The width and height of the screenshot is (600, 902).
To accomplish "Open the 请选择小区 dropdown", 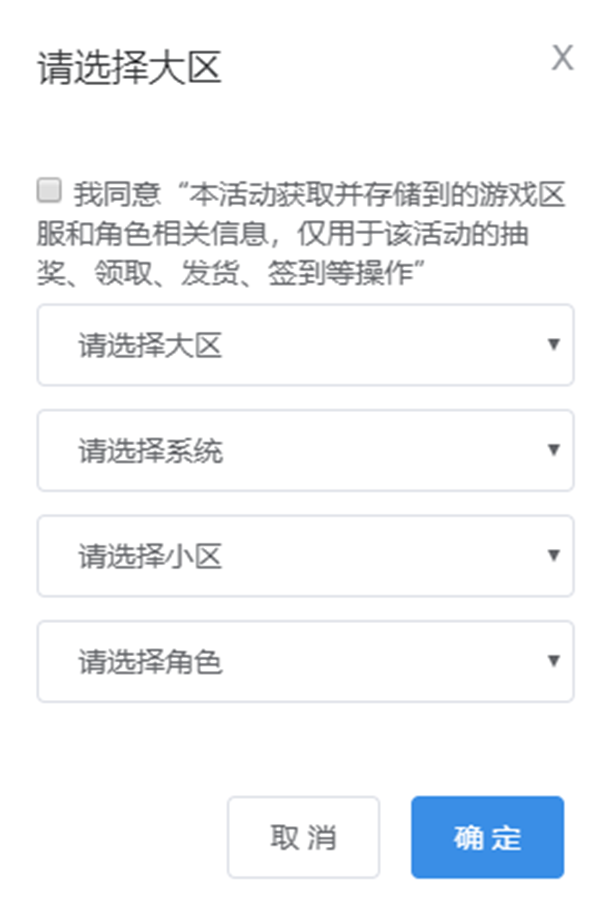I will click(x=305, y=556).
